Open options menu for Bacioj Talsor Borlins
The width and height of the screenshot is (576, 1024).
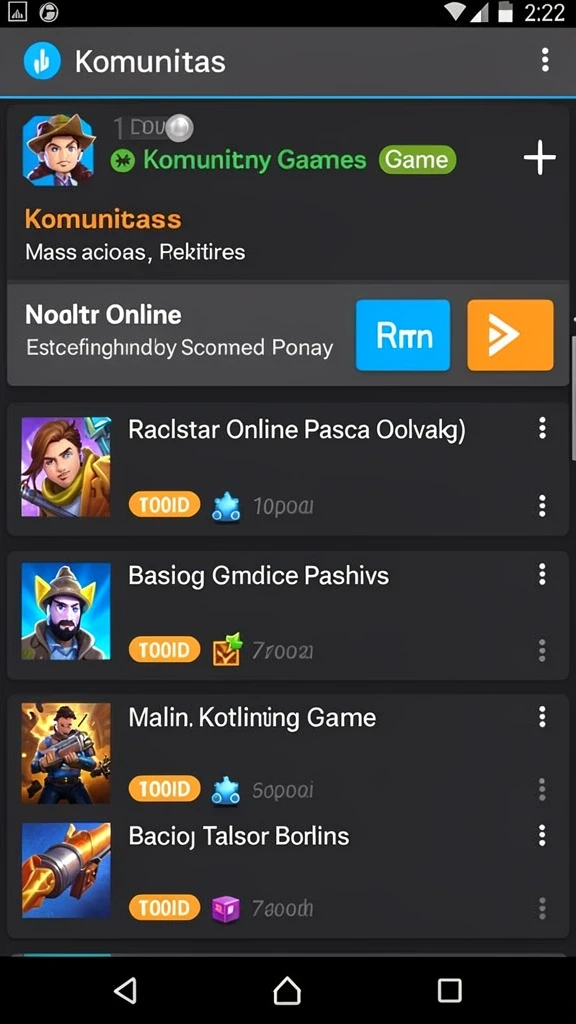click(541, 835)
